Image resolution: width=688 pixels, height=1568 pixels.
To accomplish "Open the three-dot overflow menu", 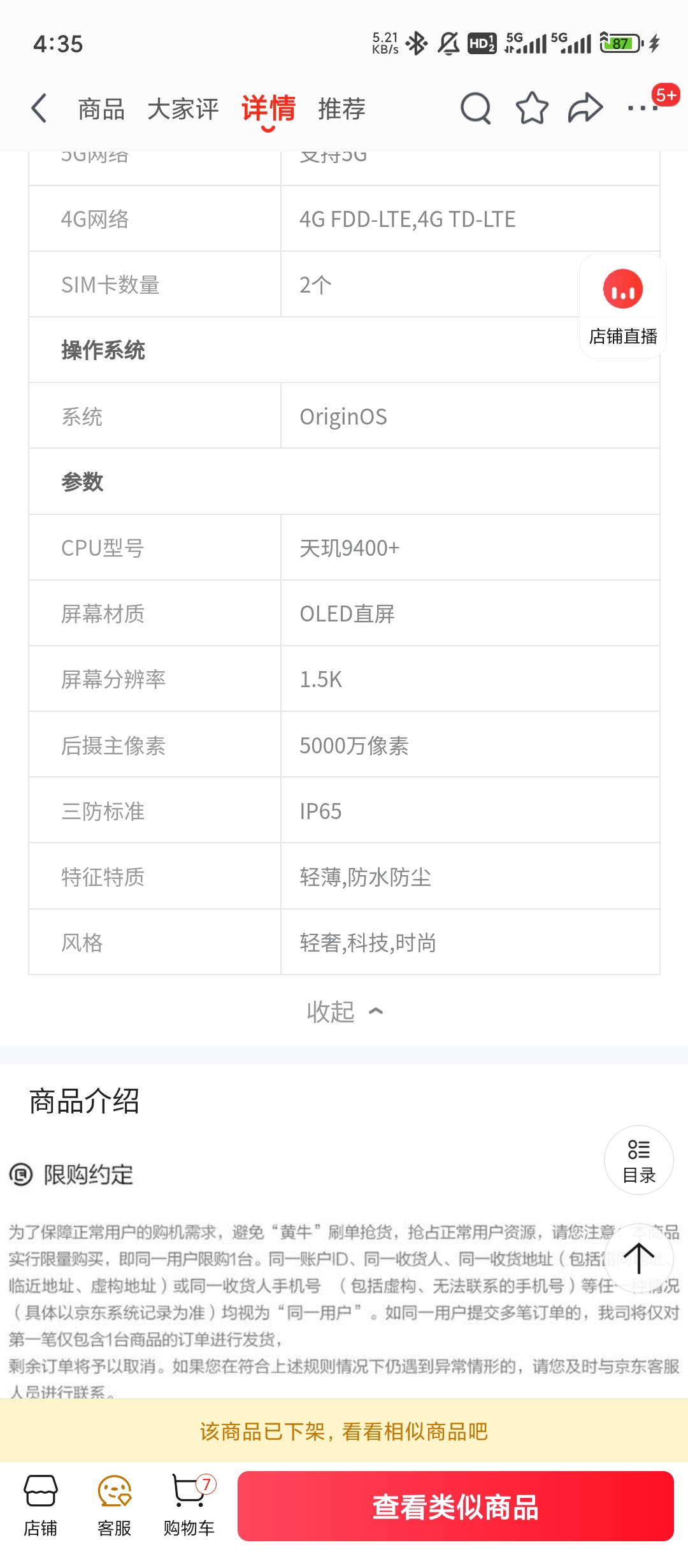I will coord(642,108).
